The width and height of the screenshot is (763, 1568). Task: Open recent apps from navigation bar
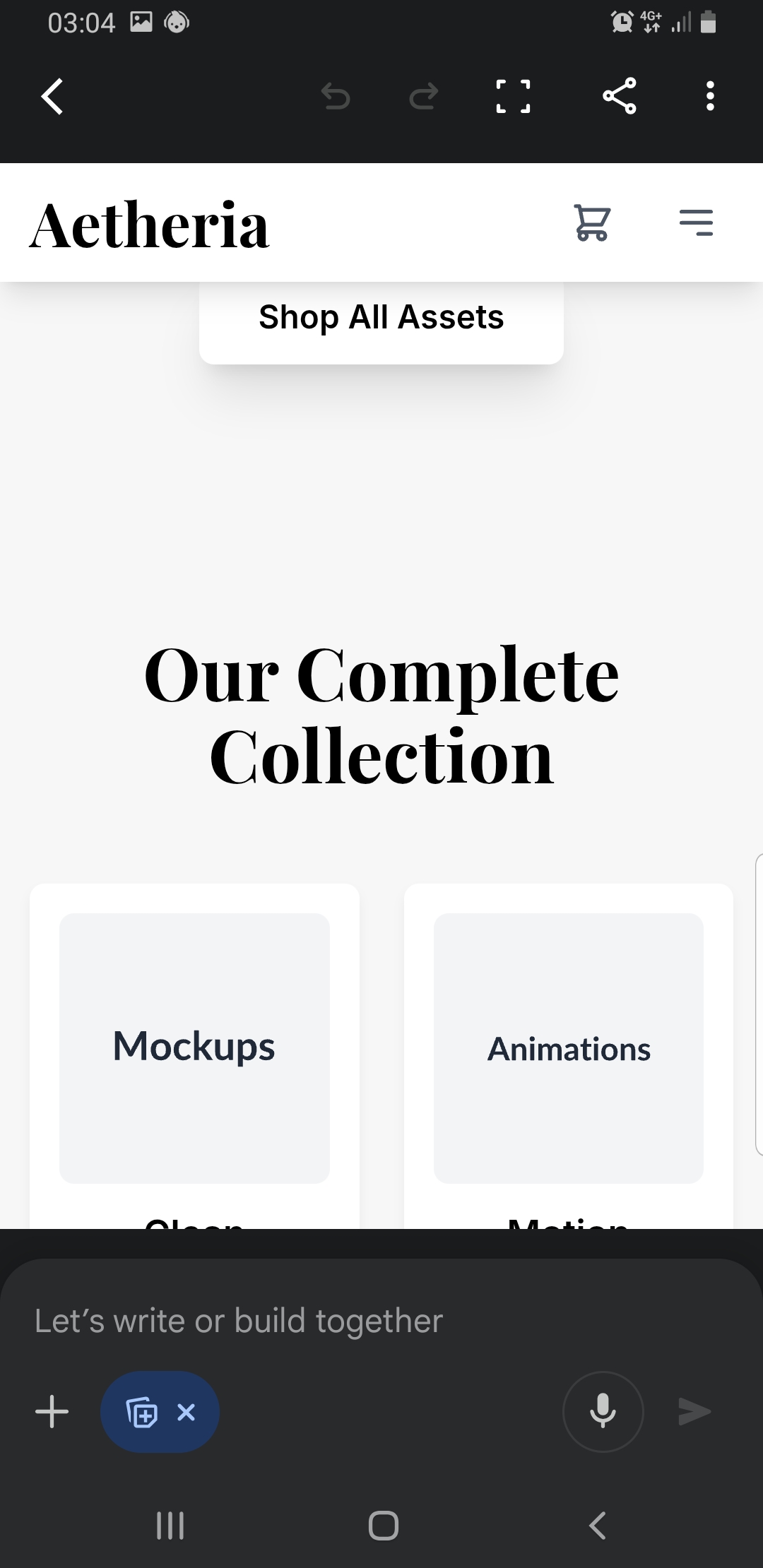170,1525
